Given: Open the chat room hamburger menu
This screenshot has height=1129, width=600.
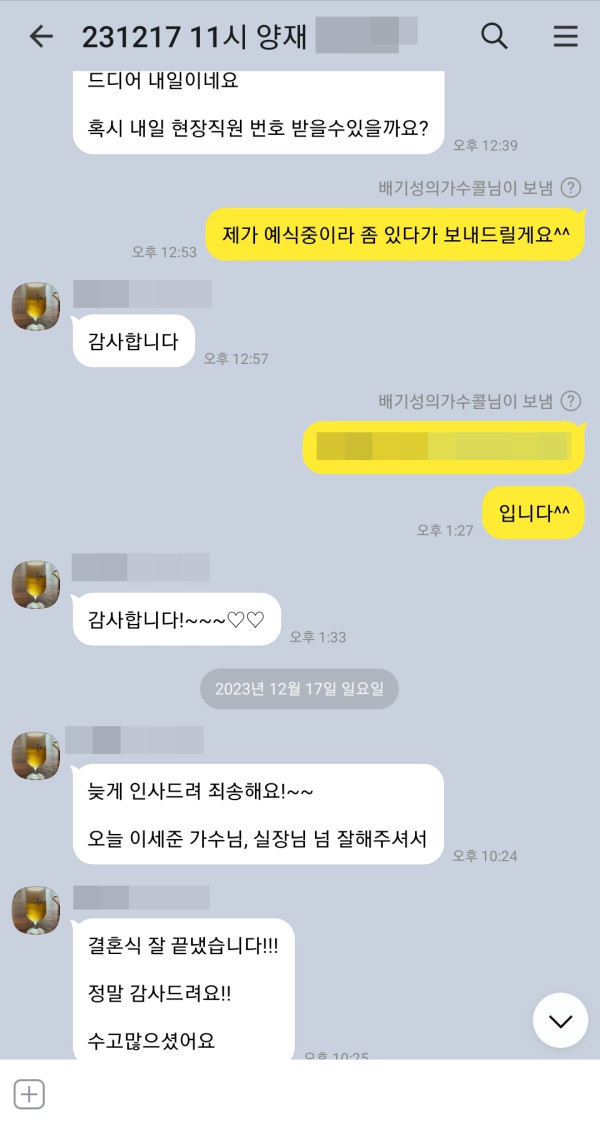Looking at the screenshot, I should point(565,37).
